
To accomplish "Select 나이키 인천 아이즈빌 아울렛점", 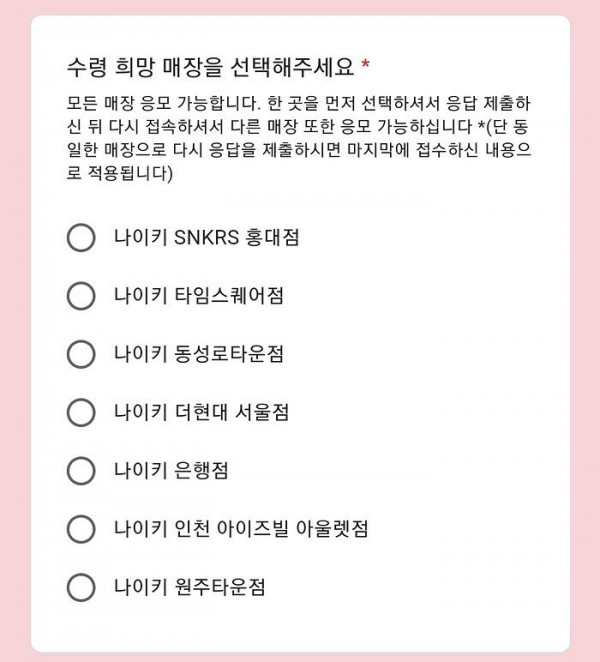I will (80, 528).
